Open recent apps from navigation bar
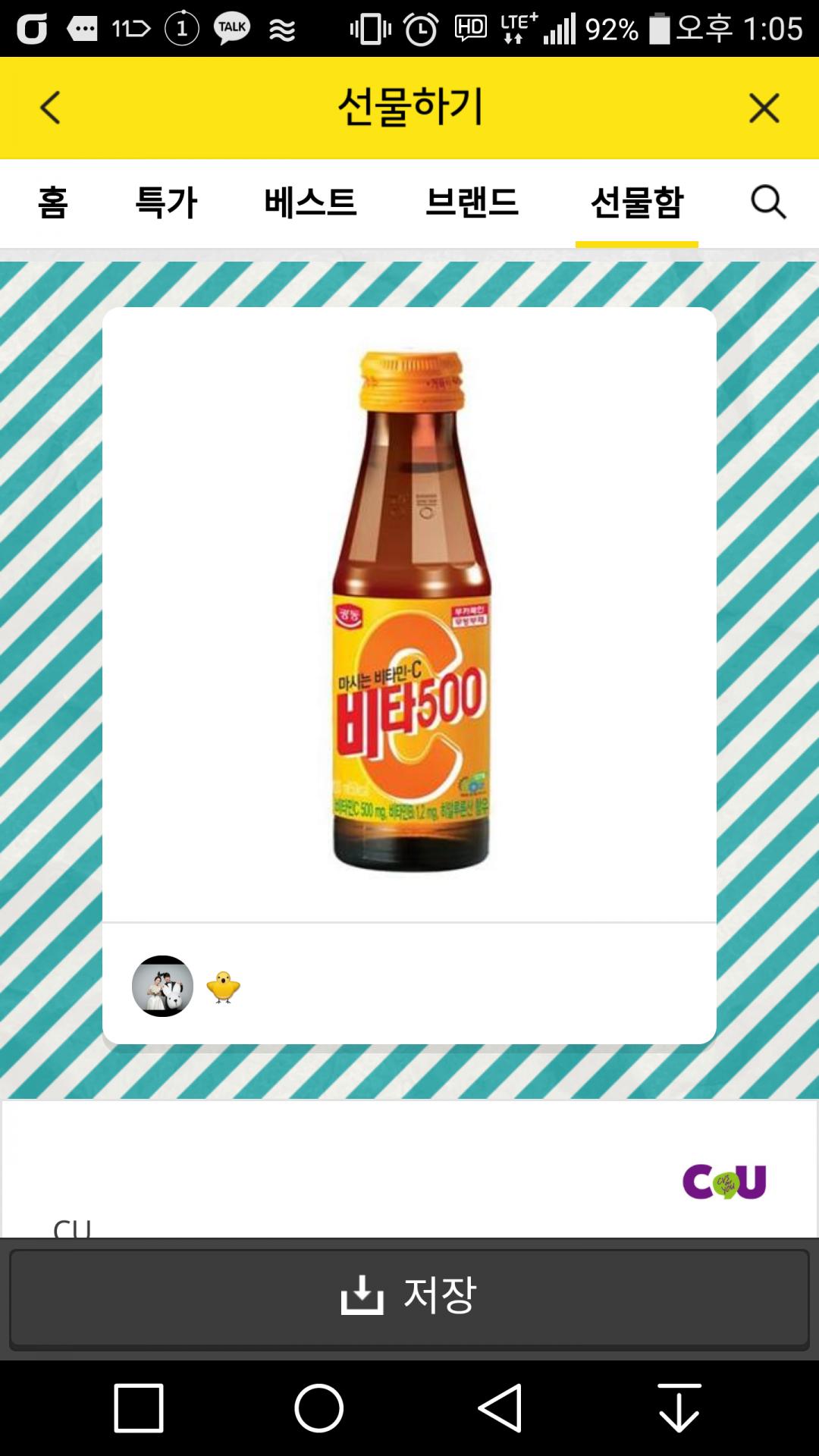The image size is (819, 1456). coord(139,1408)
